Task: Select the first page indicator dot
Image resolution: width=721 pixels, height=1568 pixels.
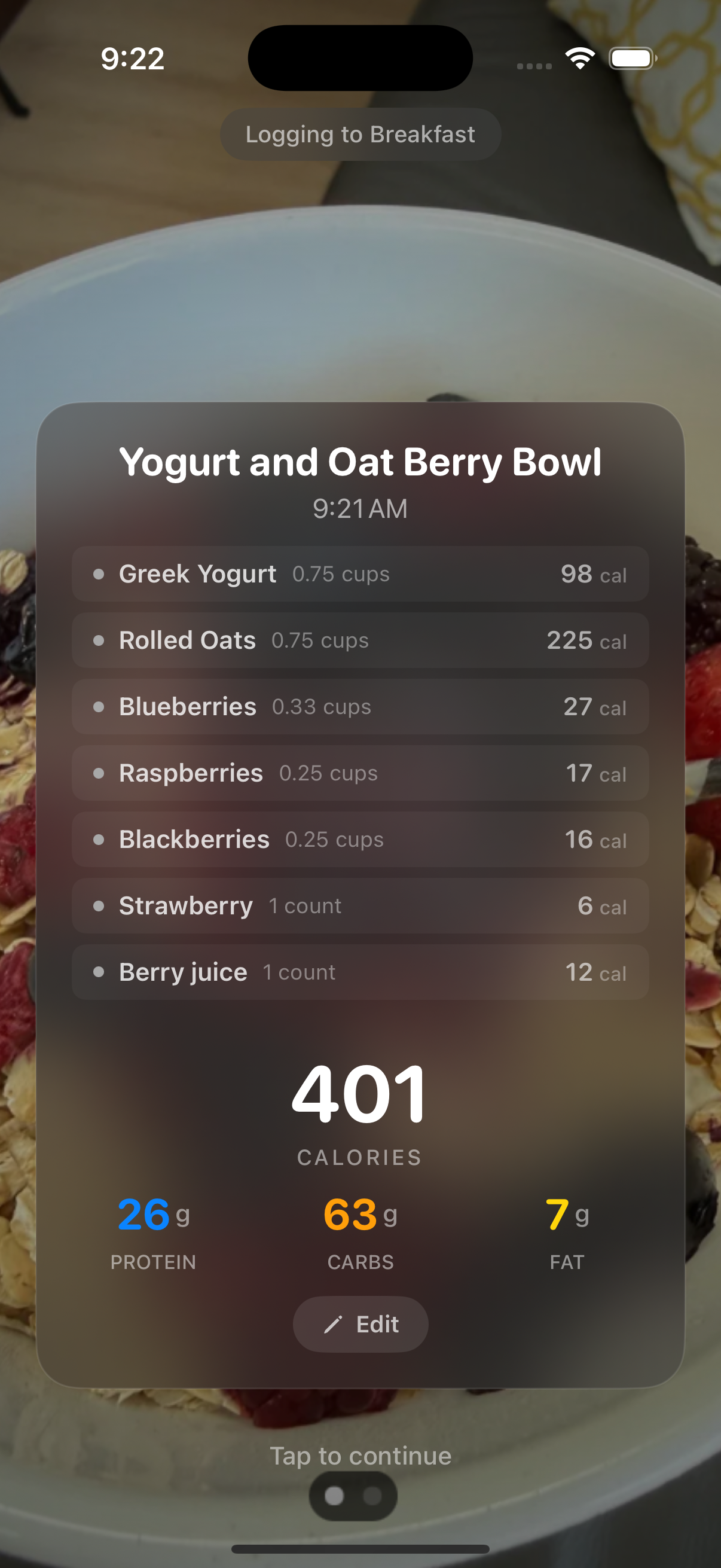Action: point(334,1497)
